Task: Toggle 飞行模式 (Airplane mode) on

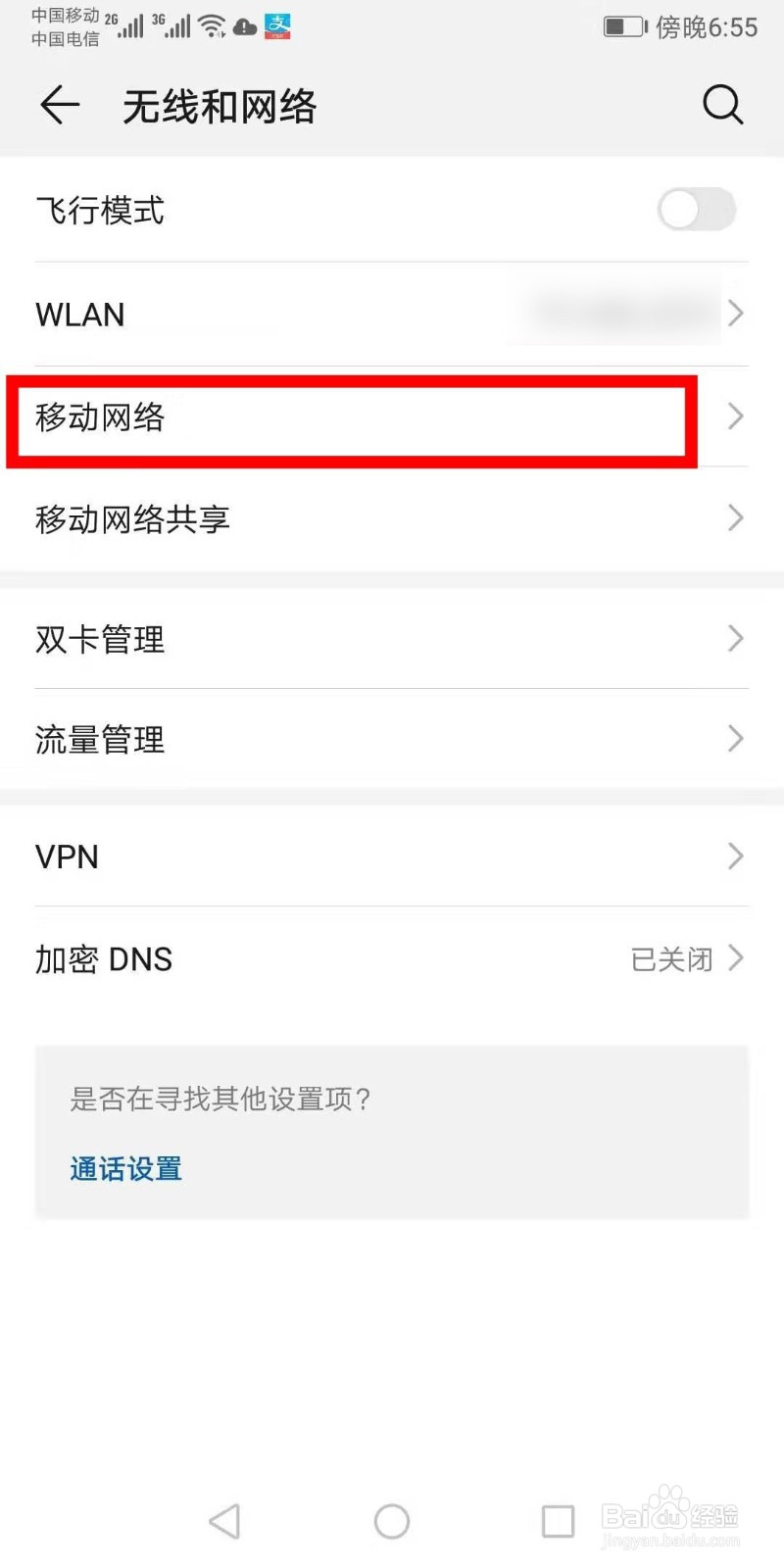Action: coord(696,210)
